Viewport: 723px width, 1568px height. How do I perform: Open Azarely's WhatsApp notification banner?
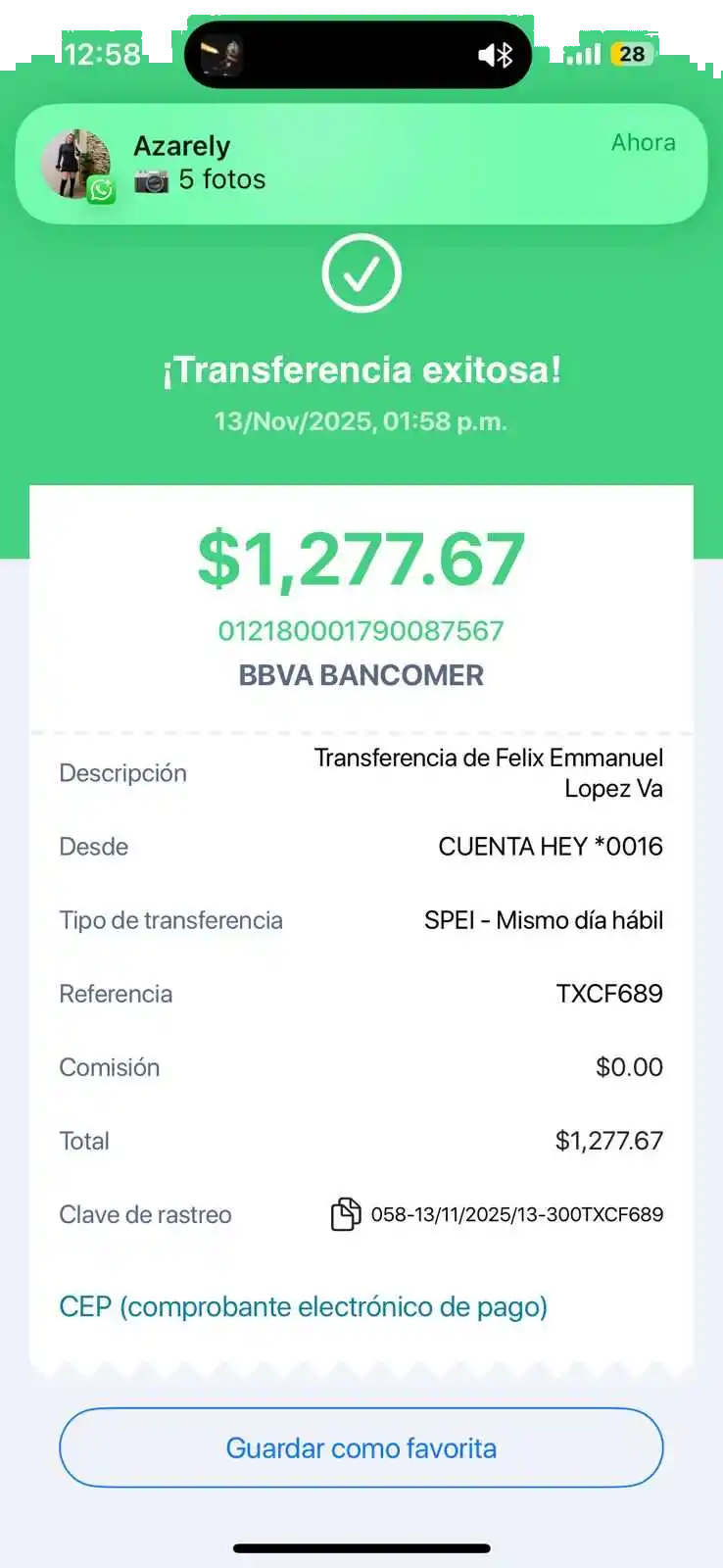[x=361, y=164]
